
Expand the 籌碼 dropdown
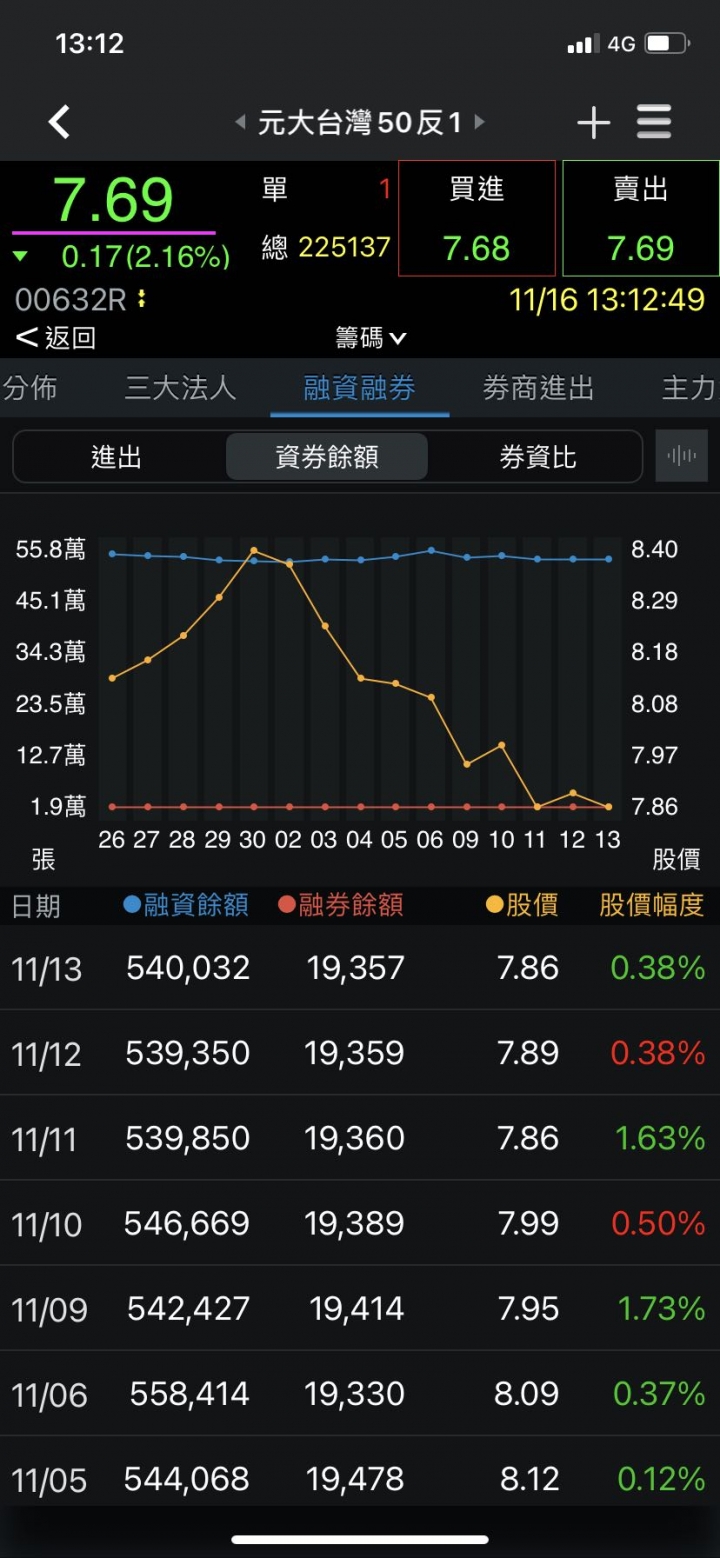pyautogui.click(x=370, y=338)
